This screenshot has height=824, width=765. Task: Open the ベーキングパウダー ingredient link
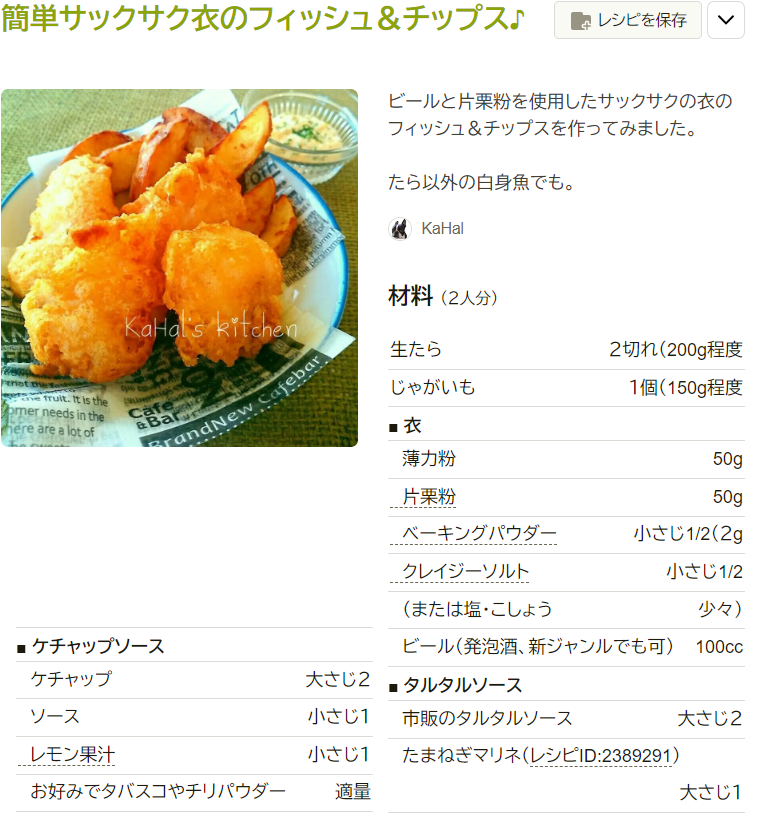tap(479, 534)
